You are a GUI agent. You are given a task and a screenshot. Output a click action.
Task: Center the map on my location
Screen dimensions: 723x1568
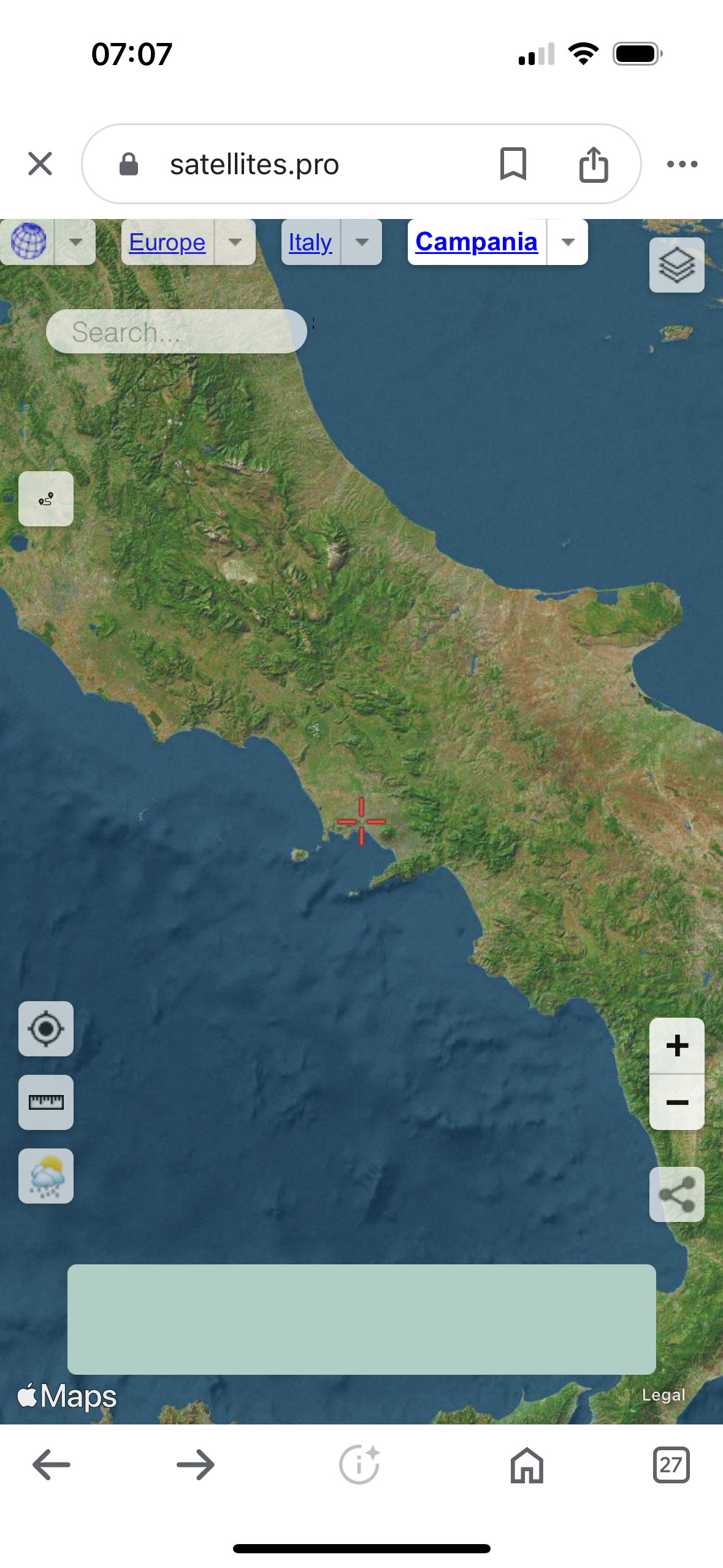[46, 1029]
